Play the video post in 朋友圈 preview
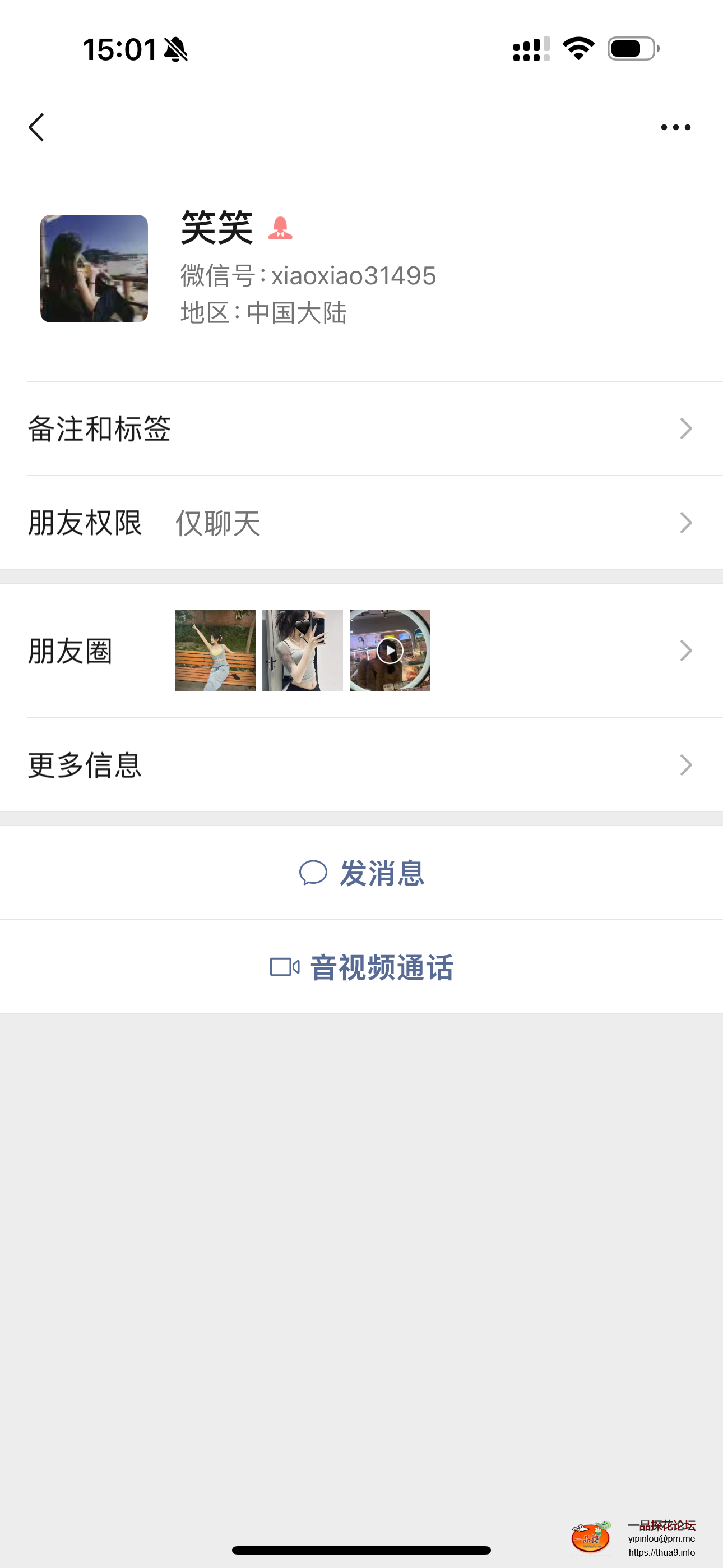This screenshot has height=1568, width=723. (x=390, y=651)
